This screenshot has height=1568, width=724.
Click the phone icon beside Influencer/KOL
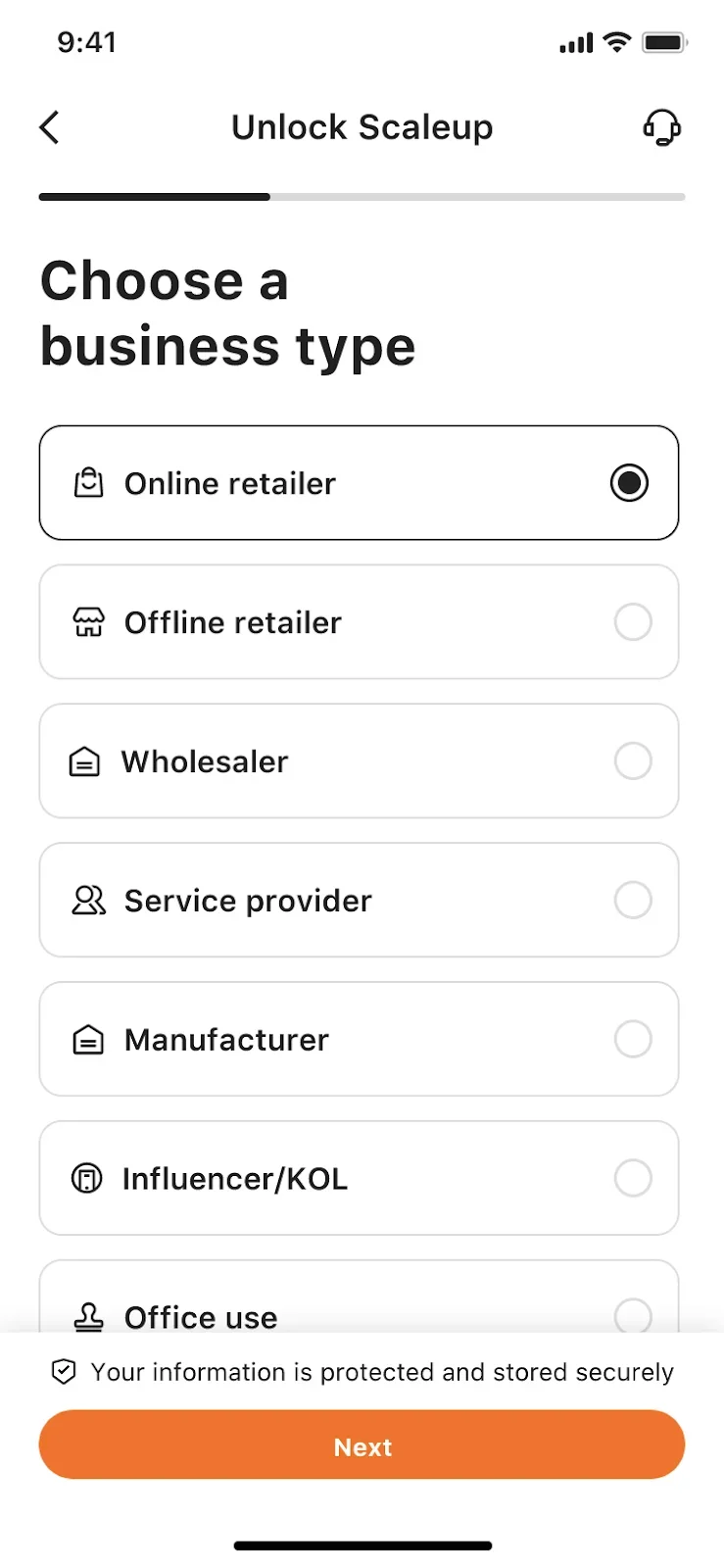click(x=86, y=1178)
